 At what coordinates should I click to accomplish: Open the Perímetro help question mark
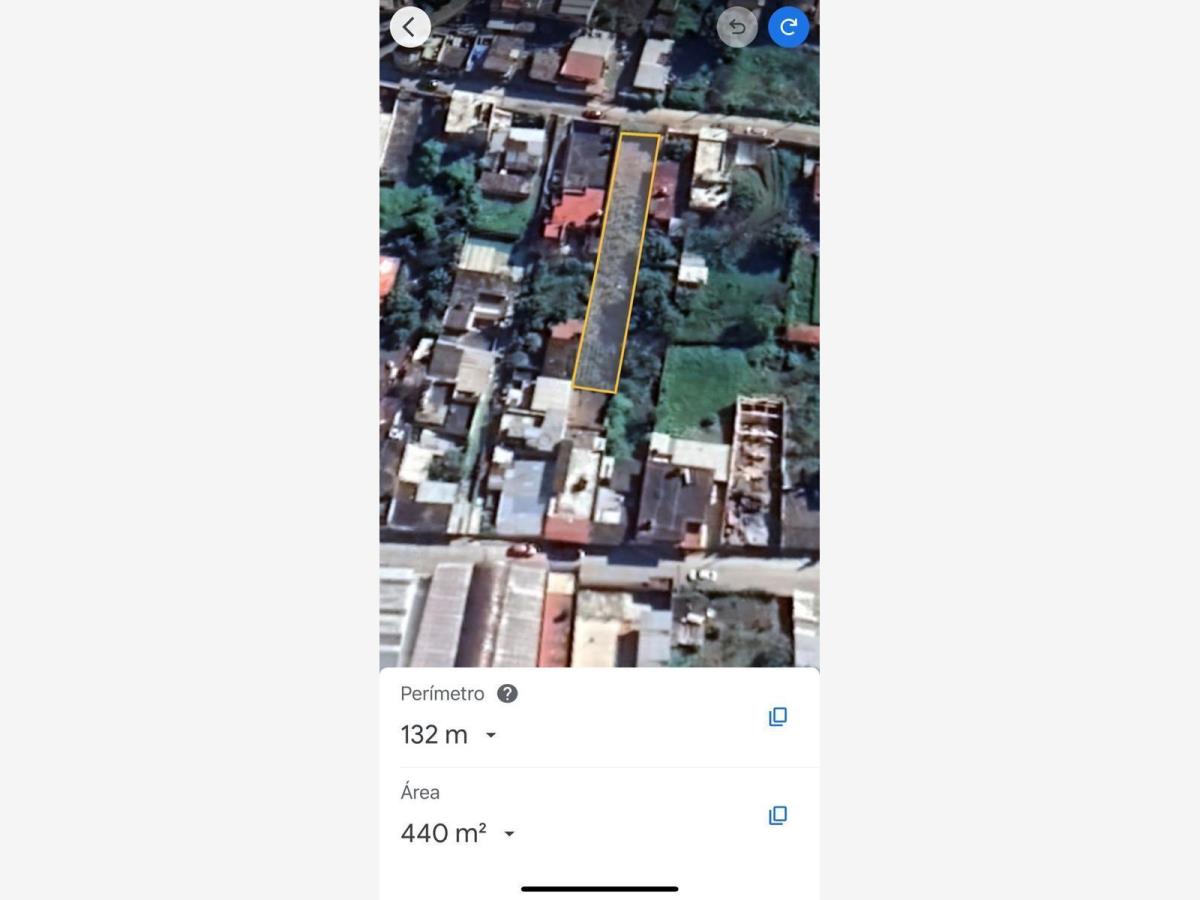tap(508, 693)
